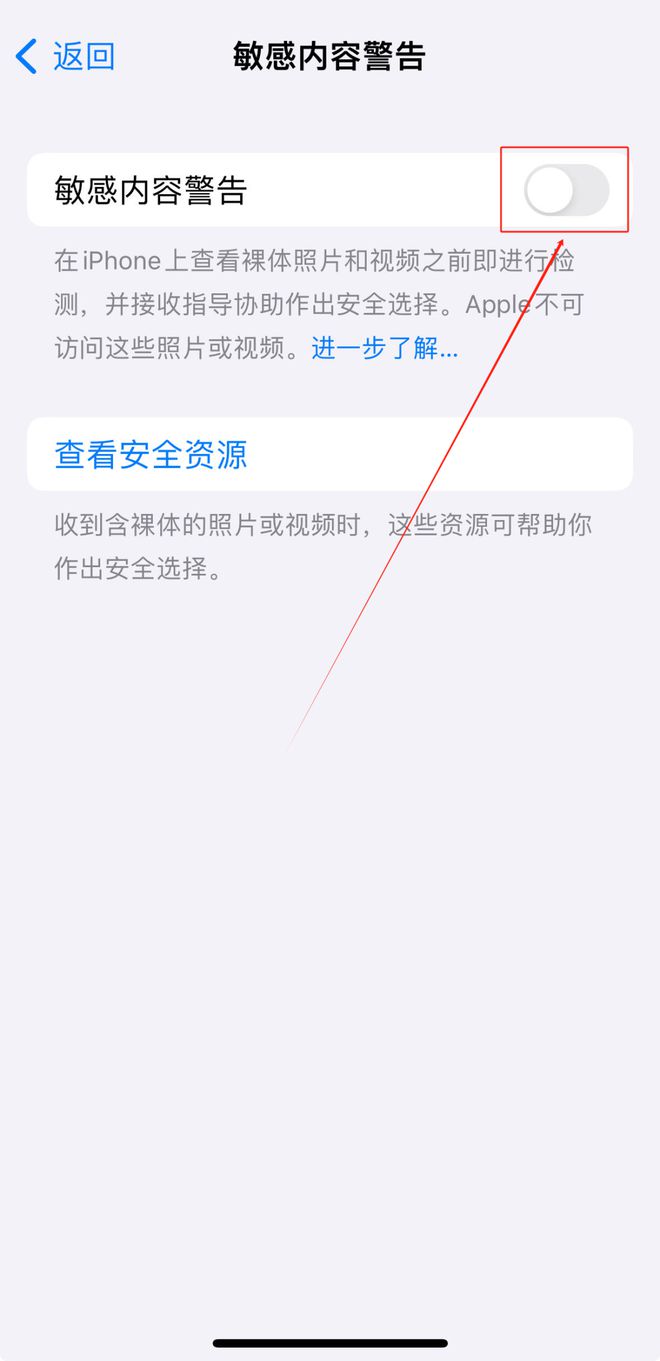Screen dimensions: 660x1361
Task: Open the 进一步了解 link
Action: click(x=385, y=348)
